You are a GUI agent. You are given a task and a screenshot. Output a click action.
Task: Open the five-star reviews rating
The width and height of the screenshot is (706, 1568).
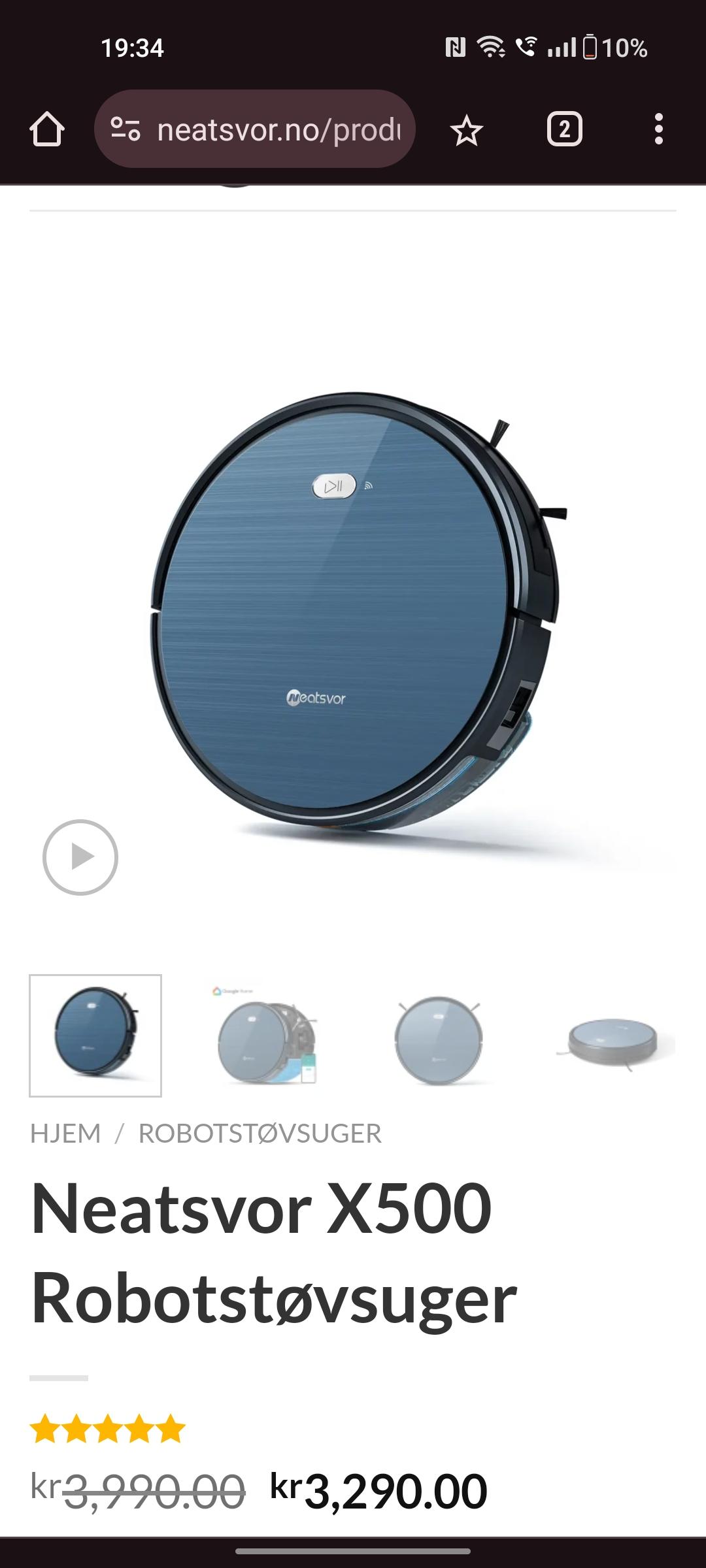108,1429
